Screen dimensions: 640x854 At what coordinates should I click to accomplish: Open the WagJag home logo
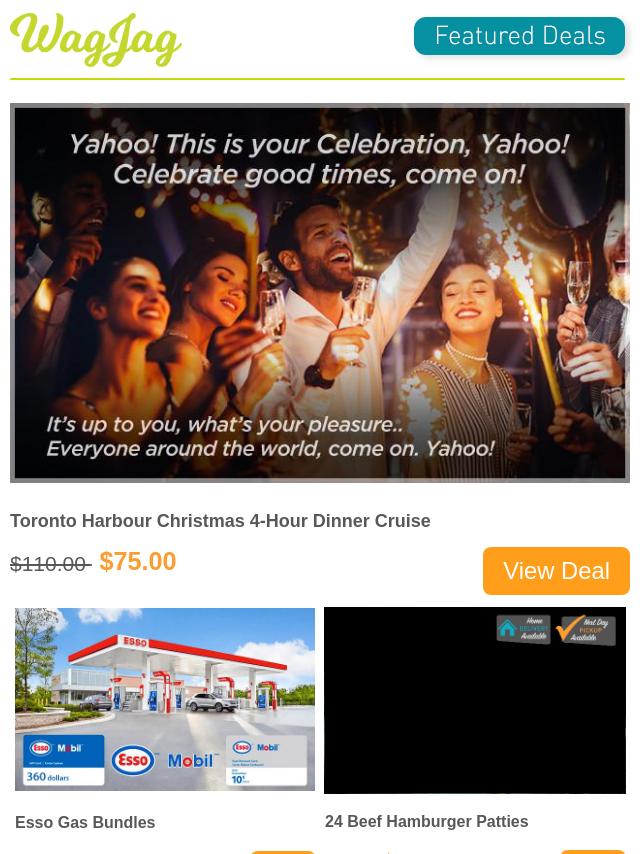pyautogui.click(x=96, y=40)
